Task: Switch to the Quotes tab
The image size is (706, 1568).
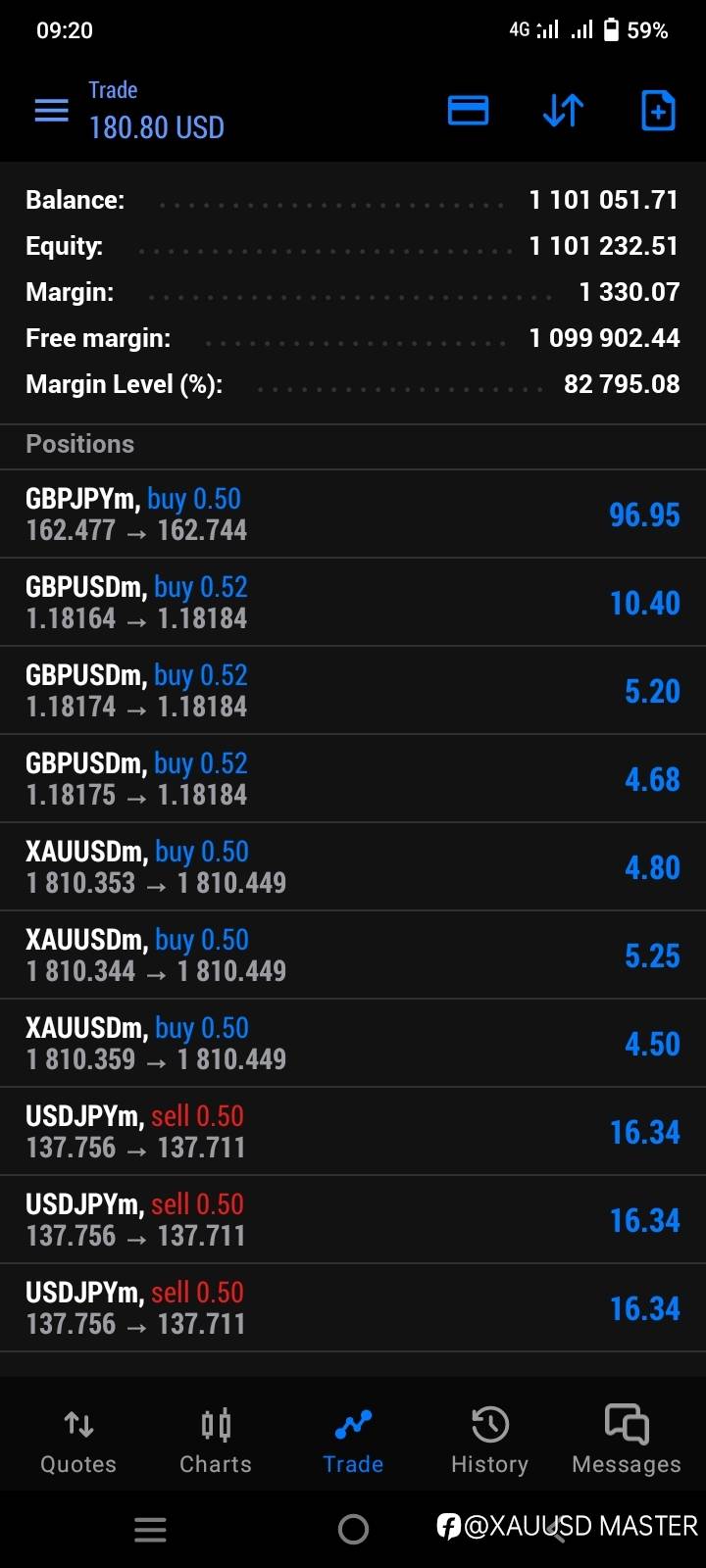Action: click(x=78, y=1441)
